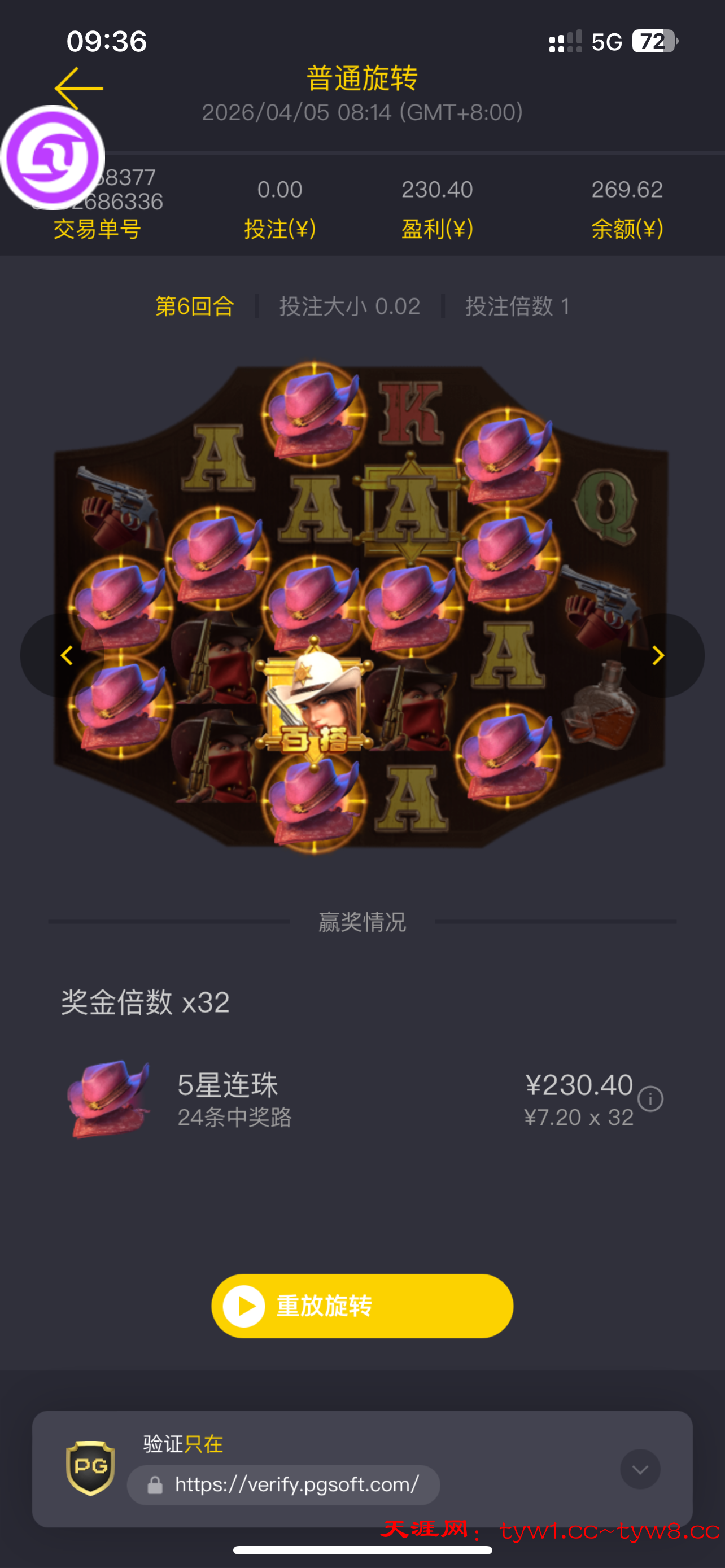Replay the spin with 重放旋转 button
The width and height of the screenshot is (725, 1568).
[x=362, y=1306]
